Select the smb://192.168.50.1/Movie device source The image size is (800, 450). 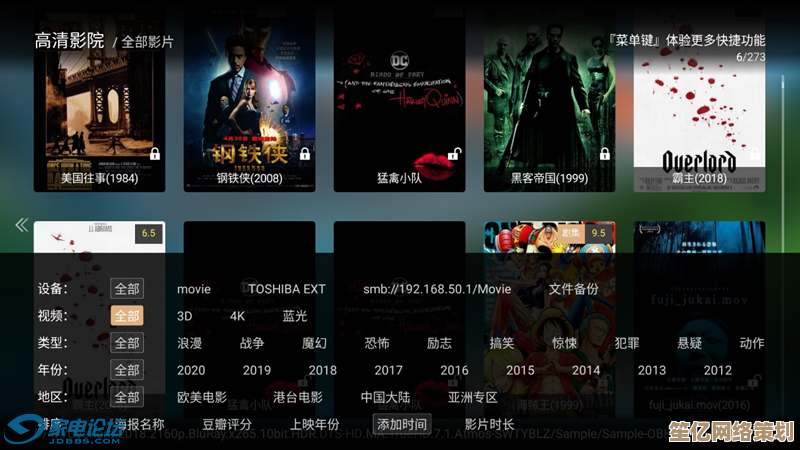point(437,289)
